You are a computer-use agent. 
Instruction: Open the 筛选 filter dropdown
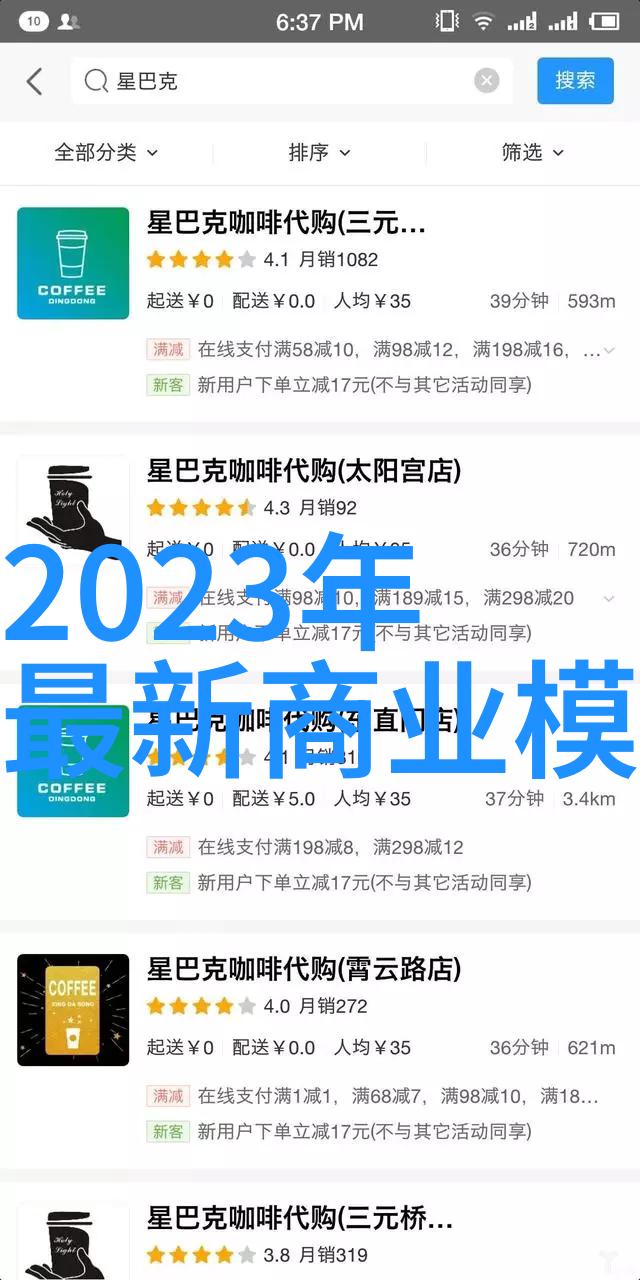point(532,152)
